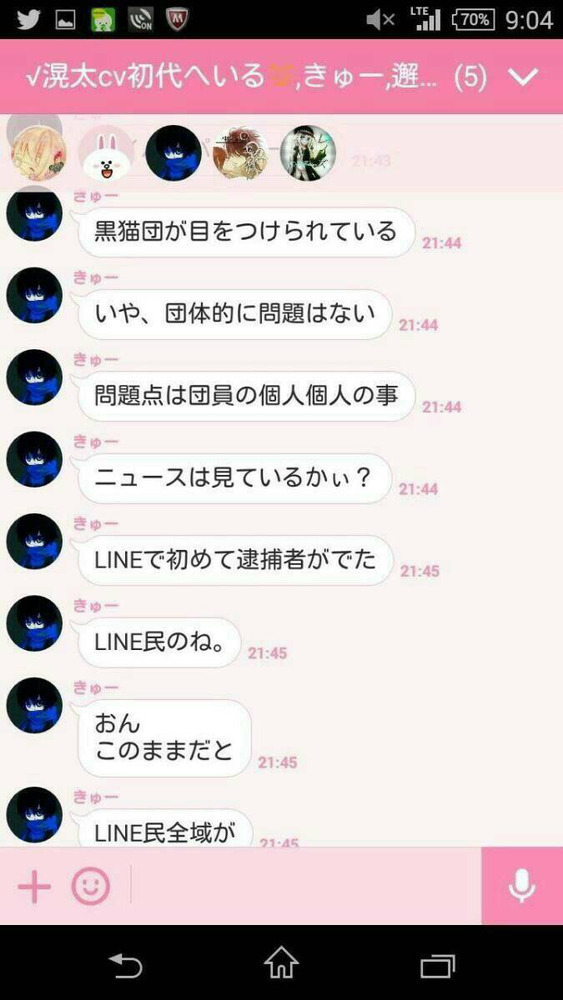Viewport: 563px width, 1000px height.
Task: Open the dark blue-scarf member avatar in the member row
Action: point(173,153)
